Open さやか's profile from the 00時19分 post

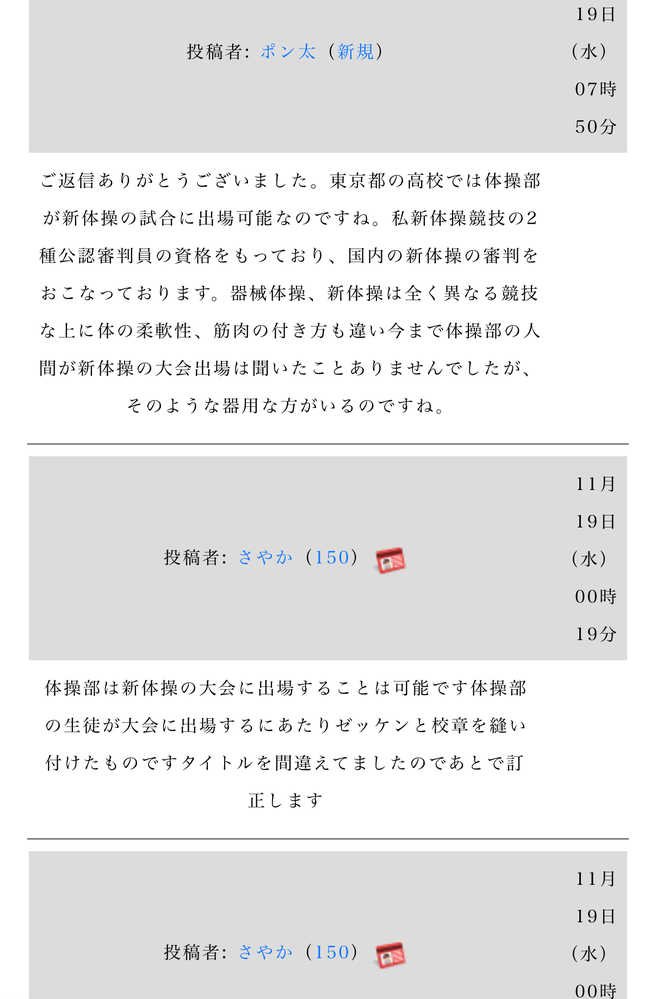point(265,558)
